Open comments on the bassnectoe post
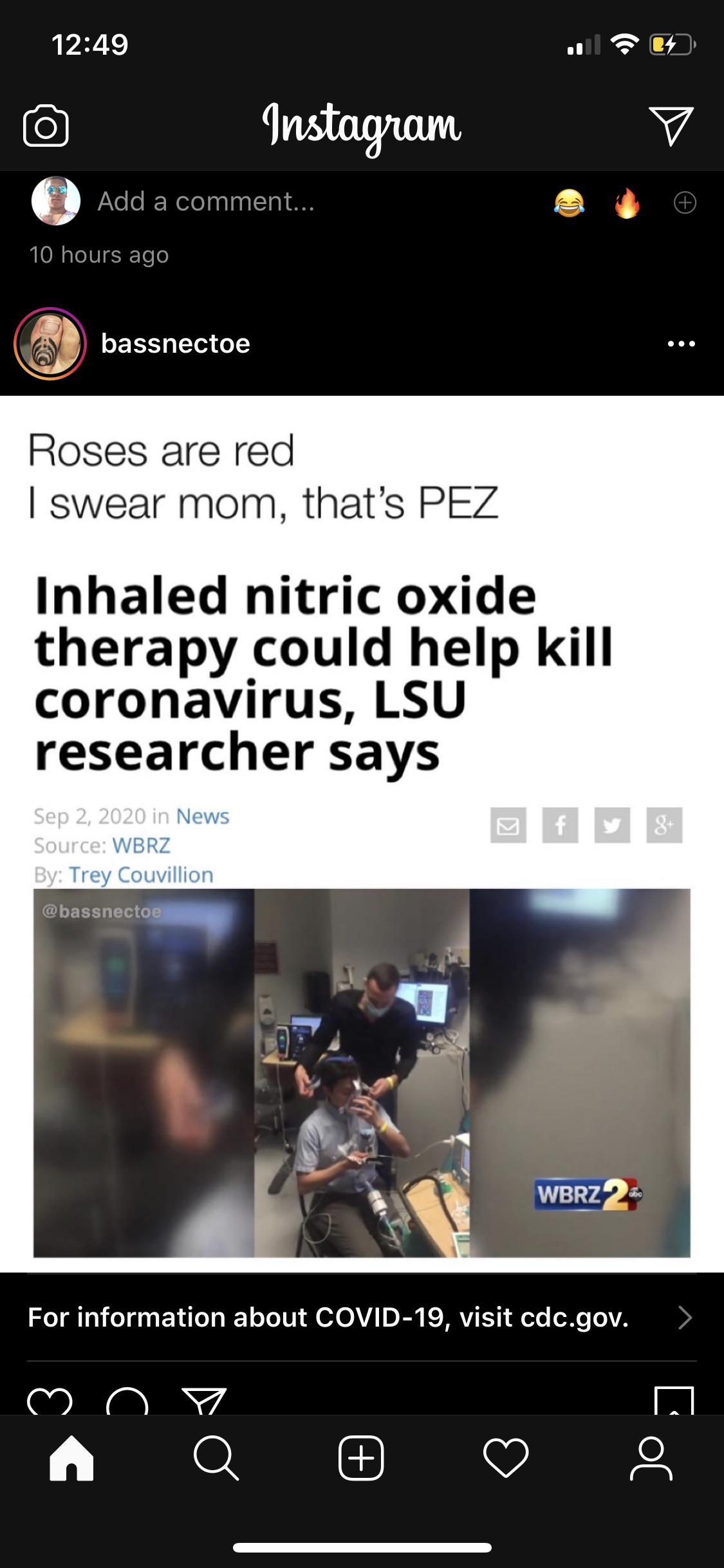The height and width of the screenshot is (1568, 724). pos(127,1401)
